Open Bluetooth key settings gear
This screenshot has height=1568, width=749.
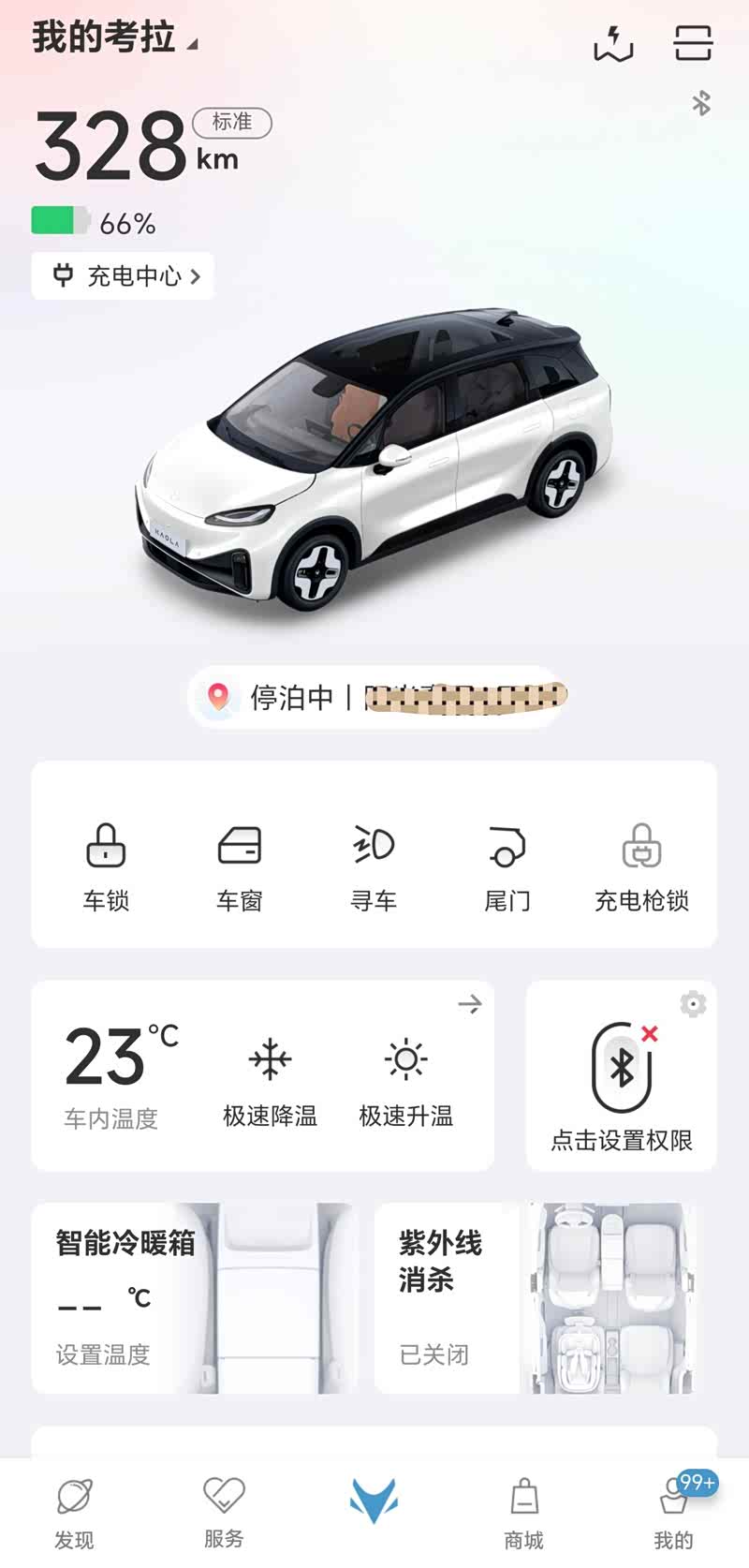(x=693, y=1004)
